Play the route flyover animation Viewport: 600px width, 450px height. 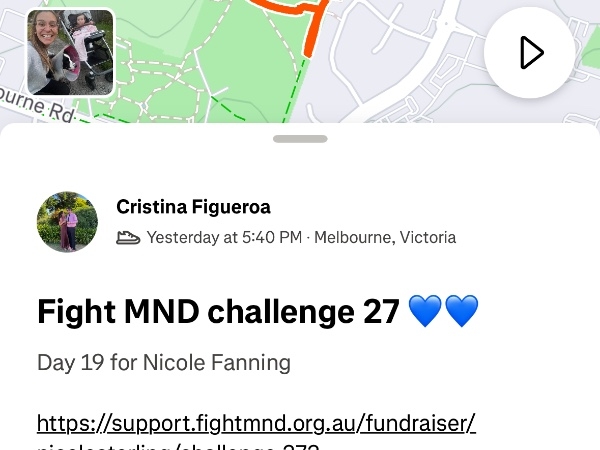pos(529,53)
